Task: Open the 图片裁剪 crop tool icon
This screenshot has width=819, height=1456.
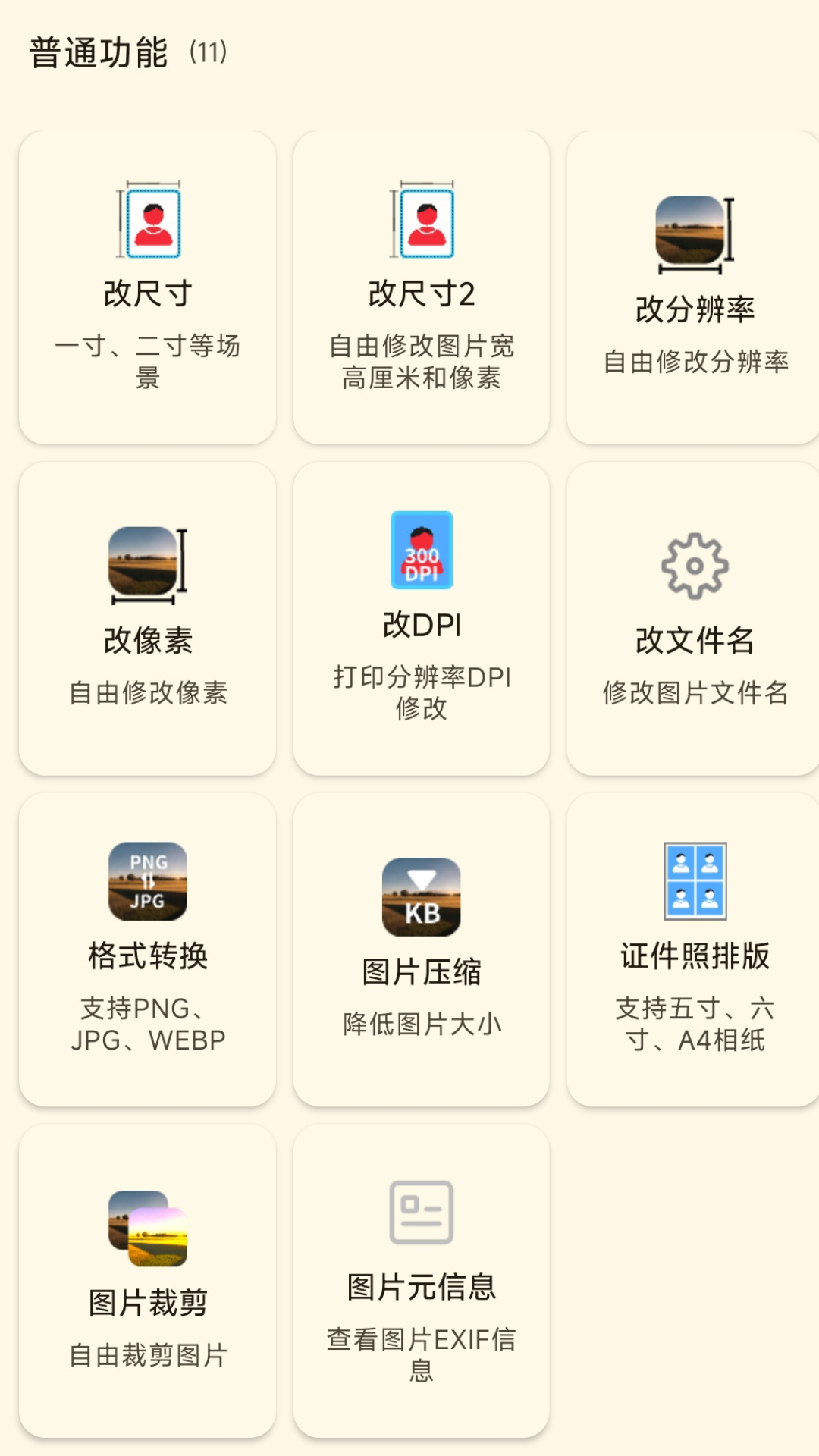Action: pyautogui.click(x=149, y=1221)
